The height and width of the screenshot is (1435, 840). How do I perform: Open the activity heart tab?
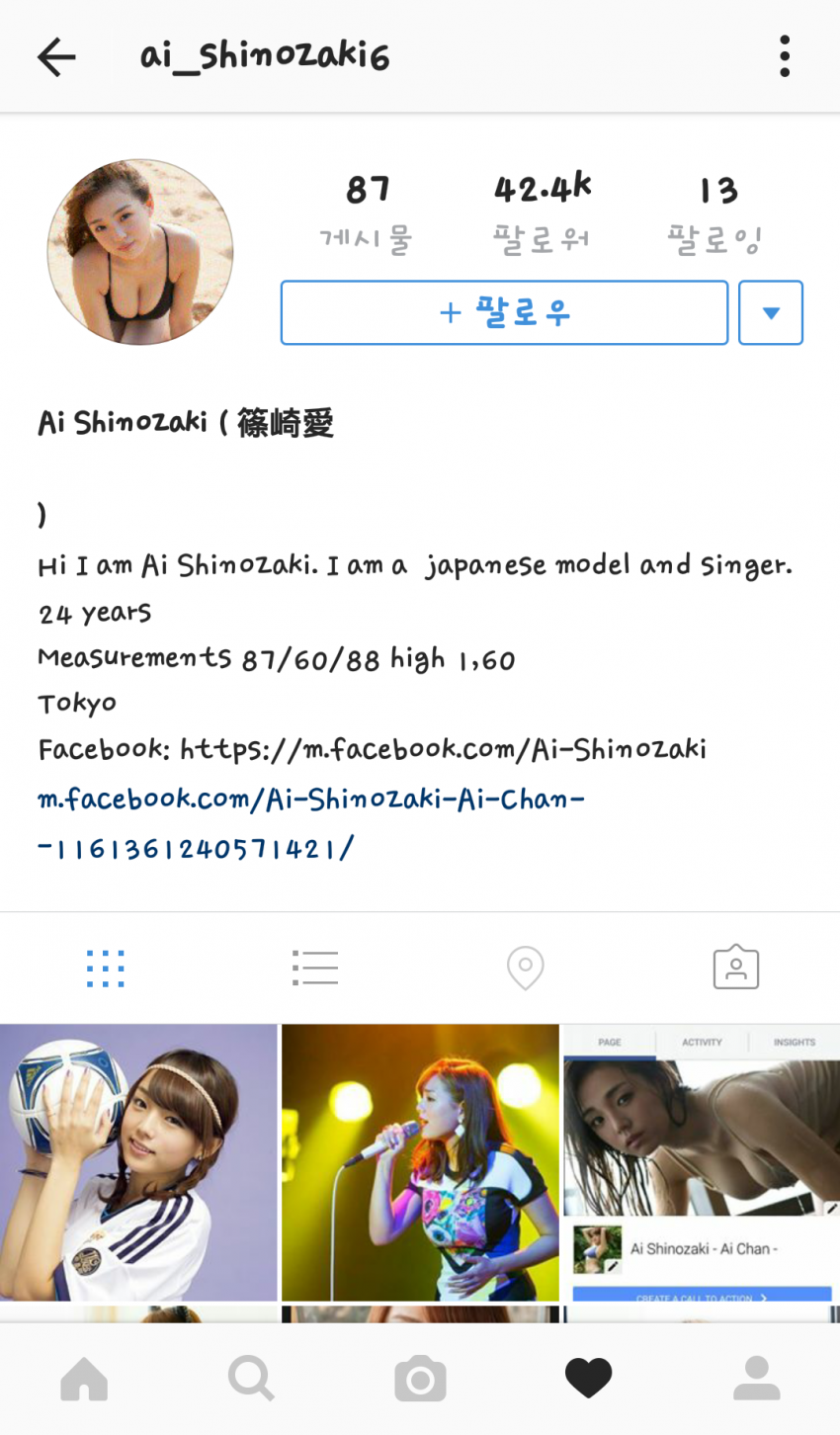click(588, 1379)
